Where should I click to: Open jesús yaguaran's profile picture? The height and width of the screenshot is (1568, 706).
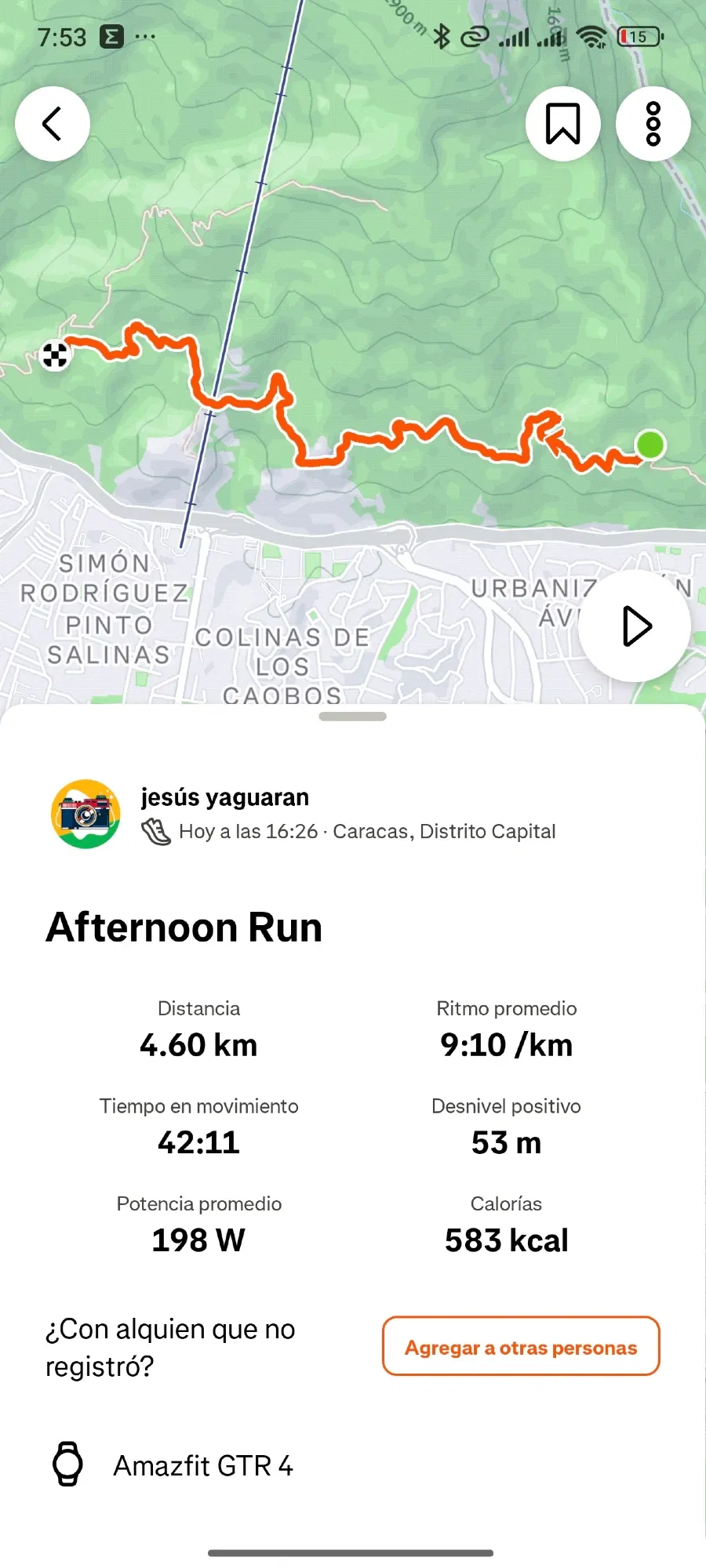86,814
